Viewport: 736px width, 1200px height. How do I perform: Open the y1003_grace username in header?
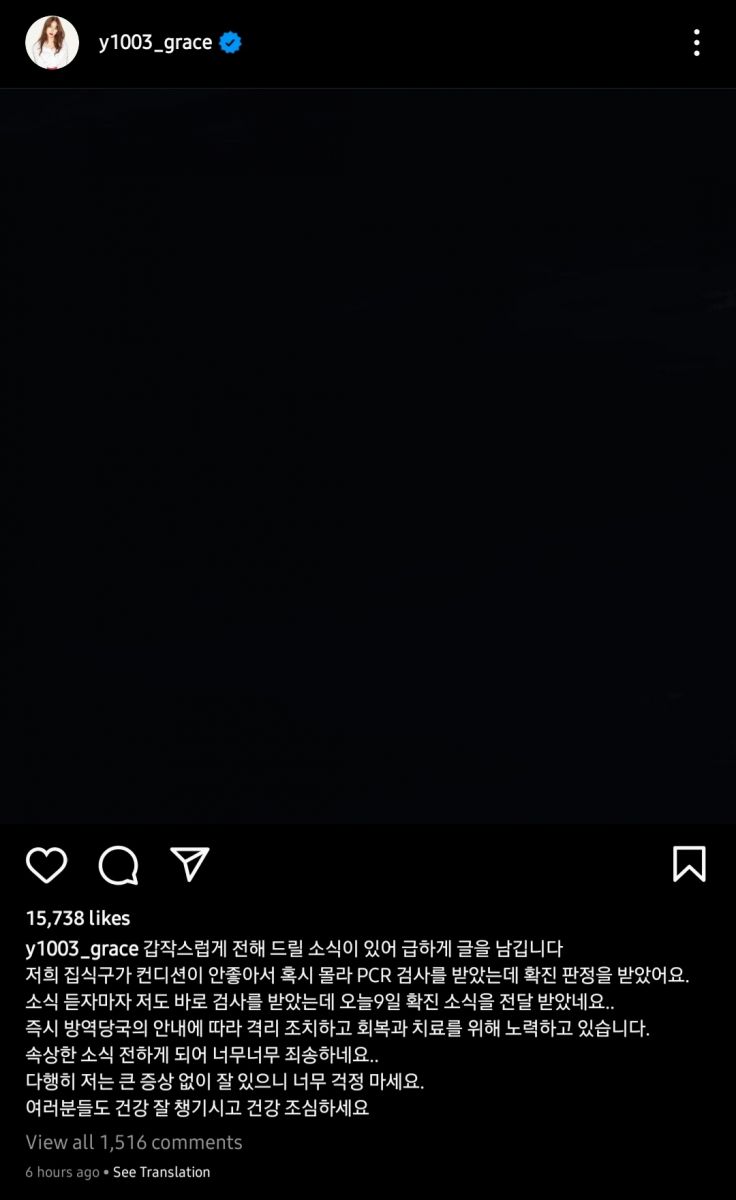point(155,42)
